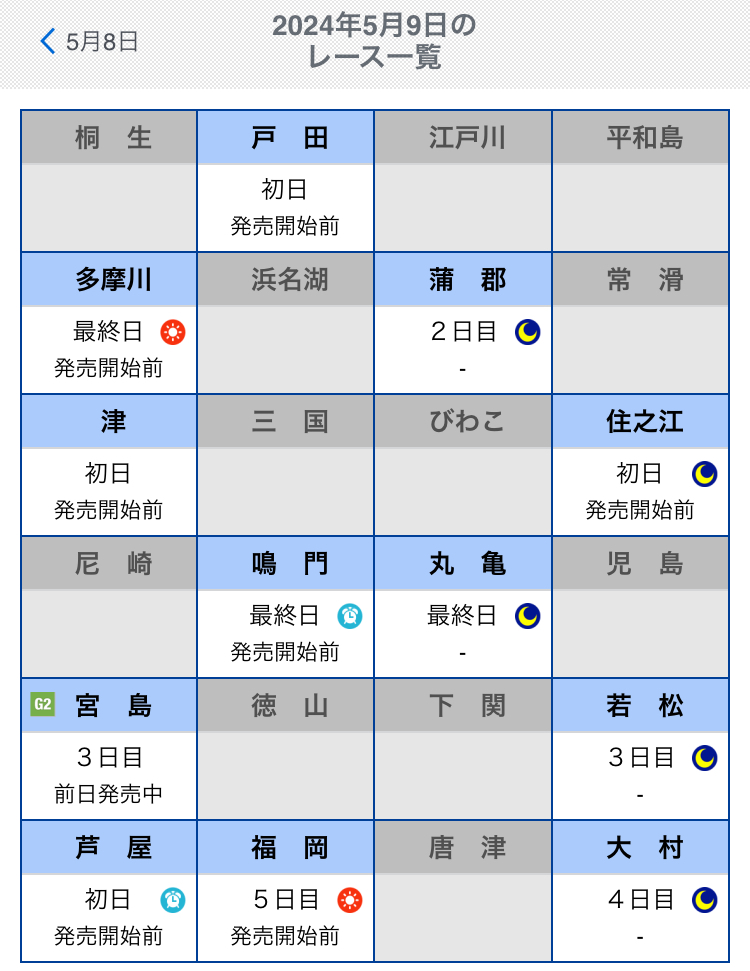Open the 多摩川 race venue
Viewport: 750px width, 971px height.
[109, 322]
